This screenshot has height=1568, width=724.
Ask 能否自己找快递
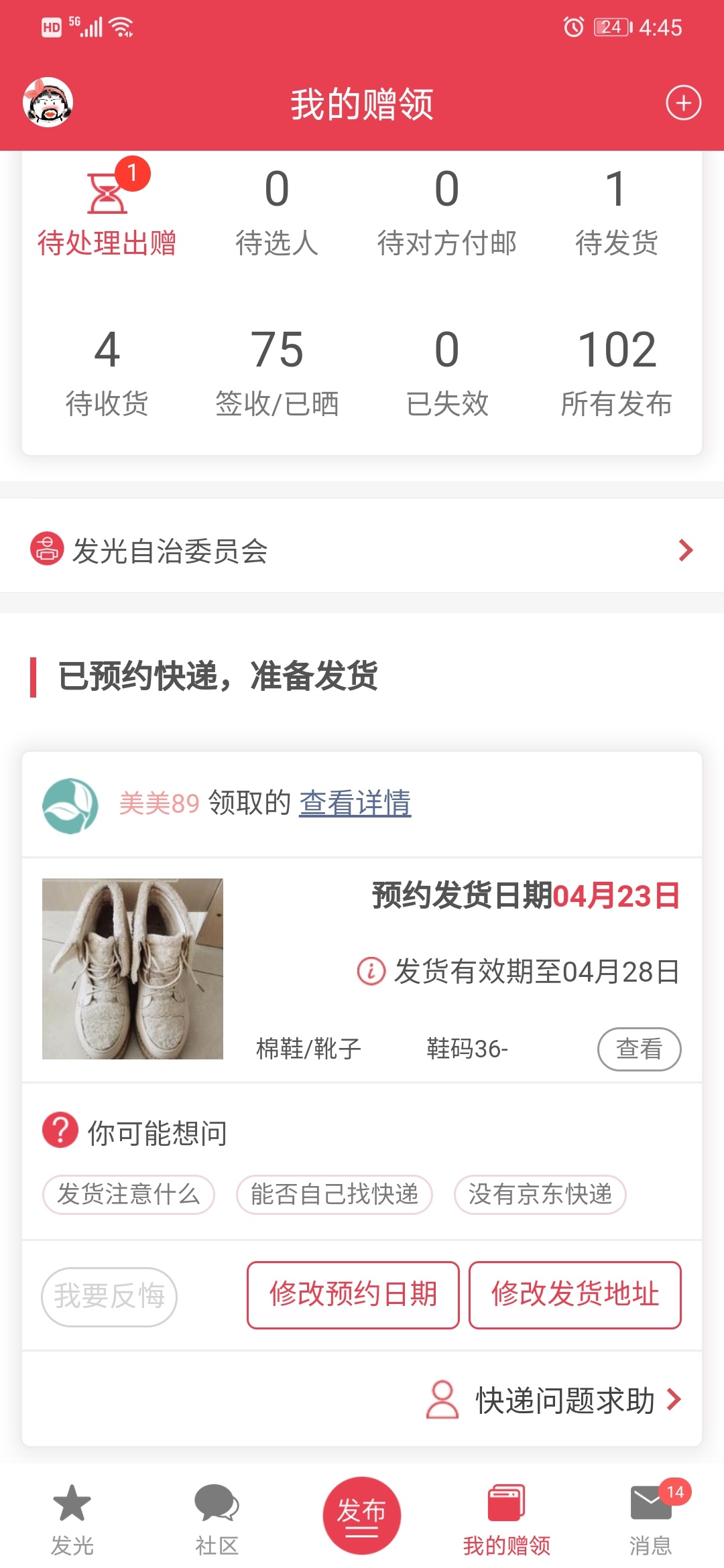click(334, 1194)
